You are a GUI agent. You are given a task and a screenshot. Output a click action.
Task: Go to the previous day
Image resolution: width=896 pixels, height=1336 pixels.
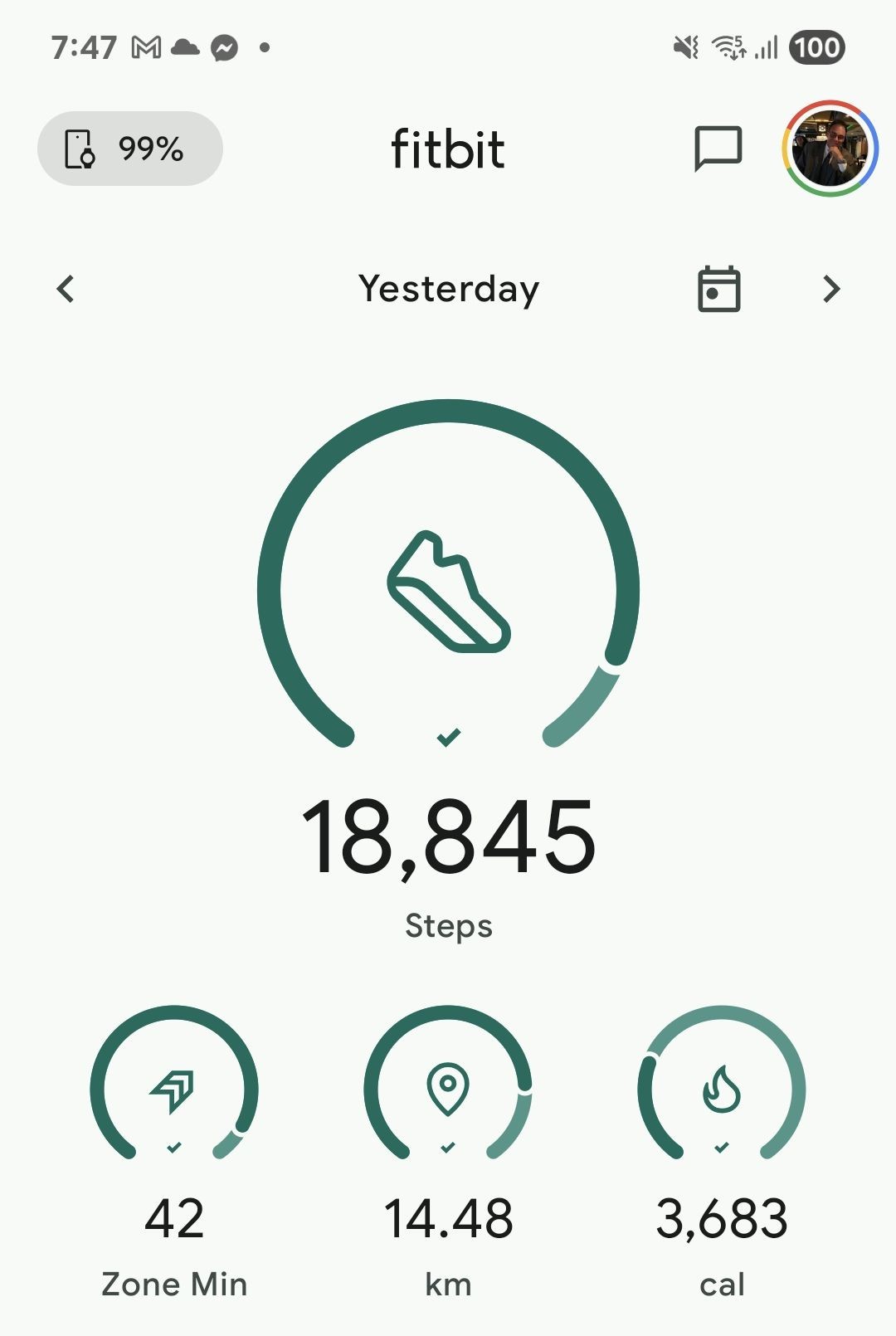click(x=66, y=289)
